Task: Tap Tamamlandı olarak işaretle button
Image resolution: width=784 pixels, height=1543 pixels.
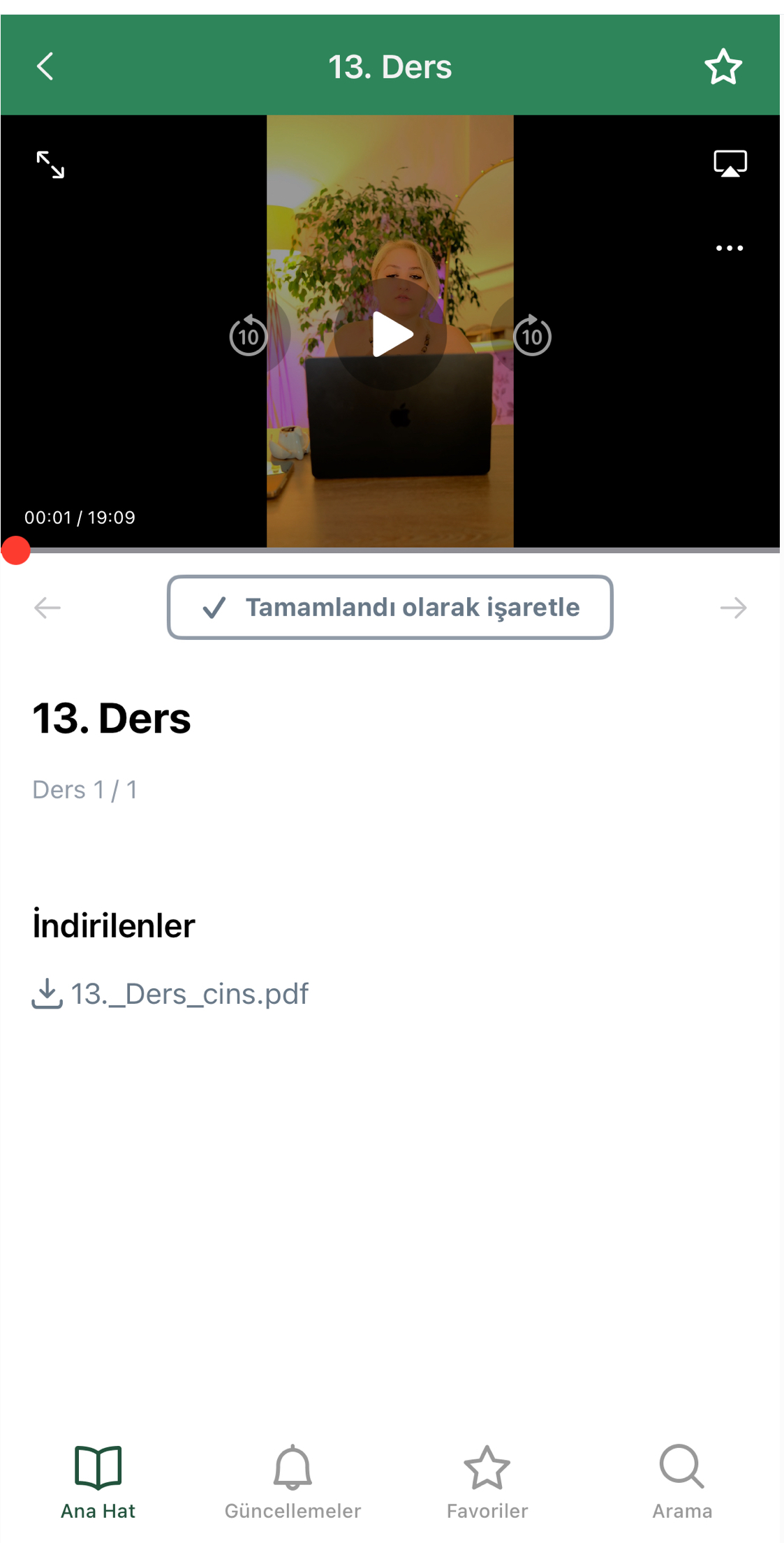Action: coord(390,608)
